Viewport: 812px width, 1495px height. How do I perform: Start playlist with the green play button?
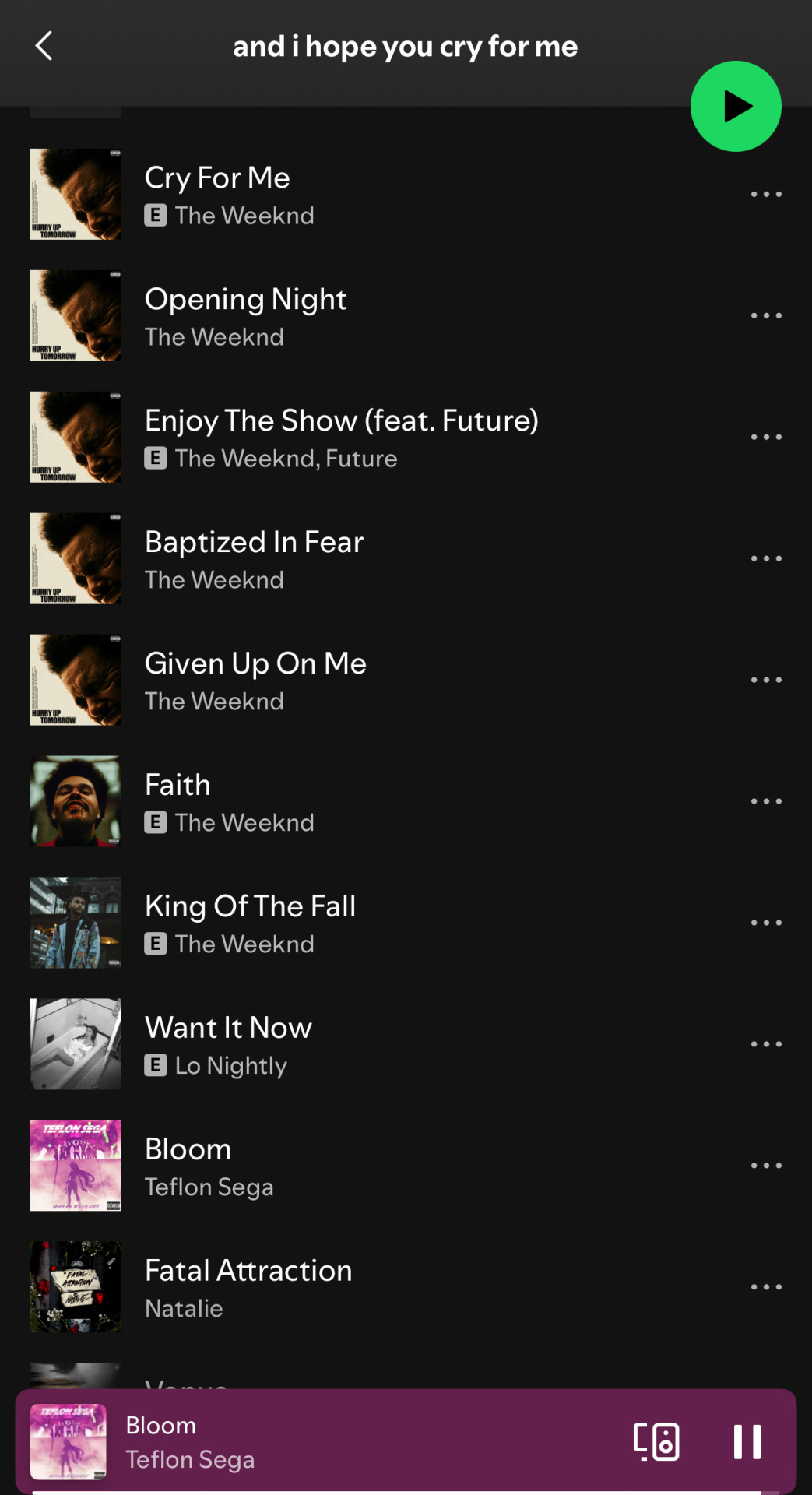[735, 107]
